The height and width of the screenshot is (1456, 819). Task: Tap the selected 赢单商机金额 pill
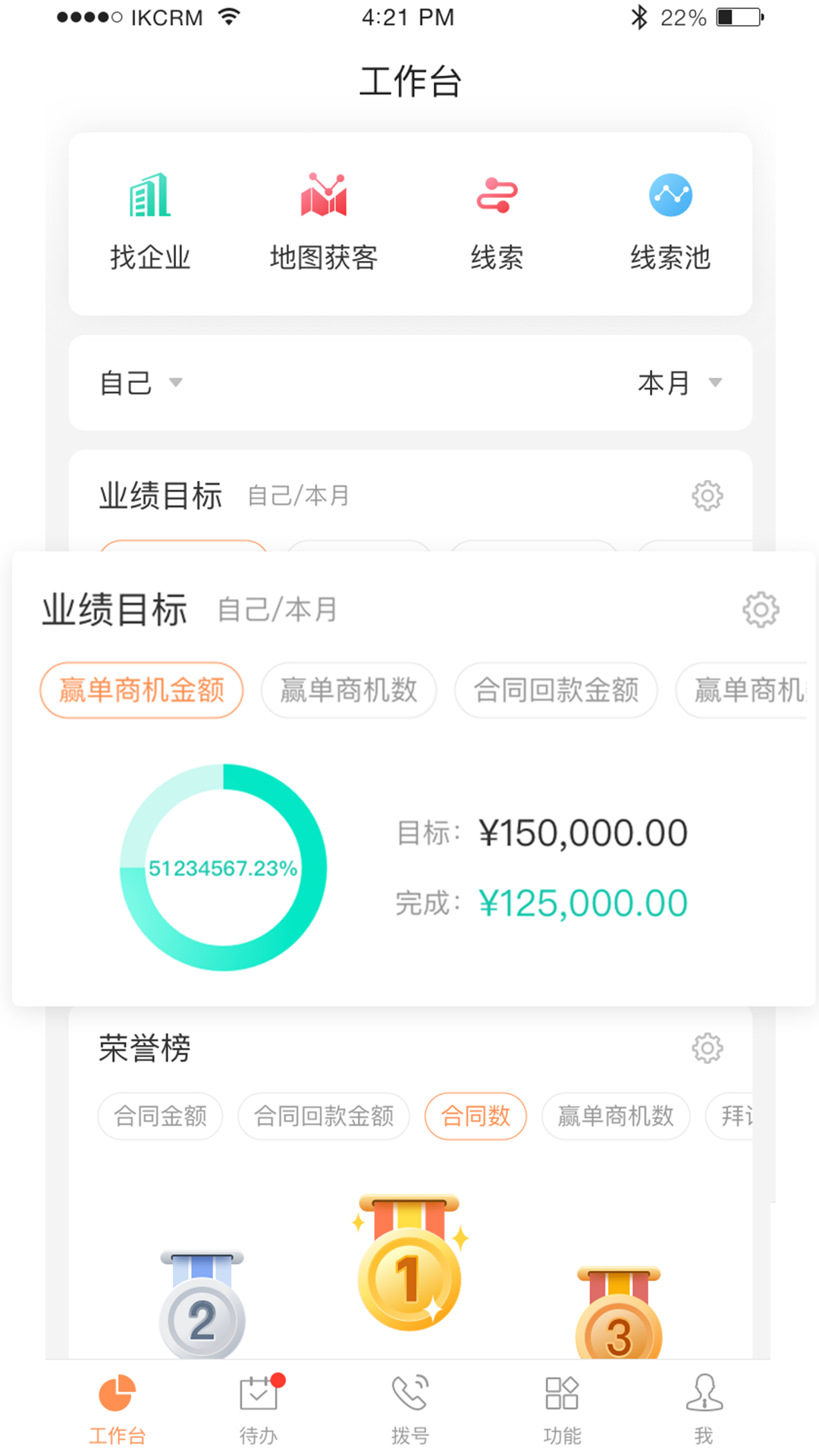[141, 690]
